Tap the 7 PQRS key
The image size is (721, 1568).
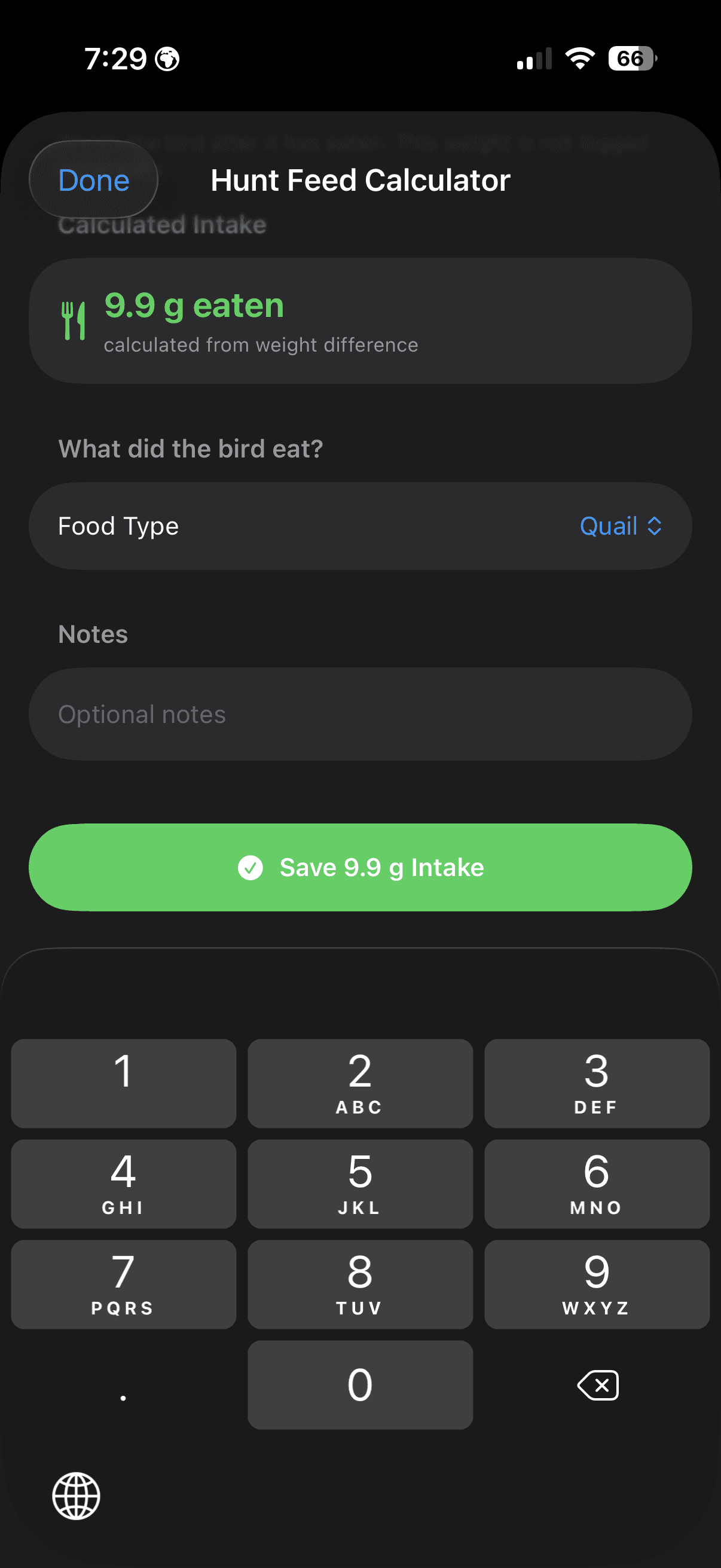point(124,1285)
